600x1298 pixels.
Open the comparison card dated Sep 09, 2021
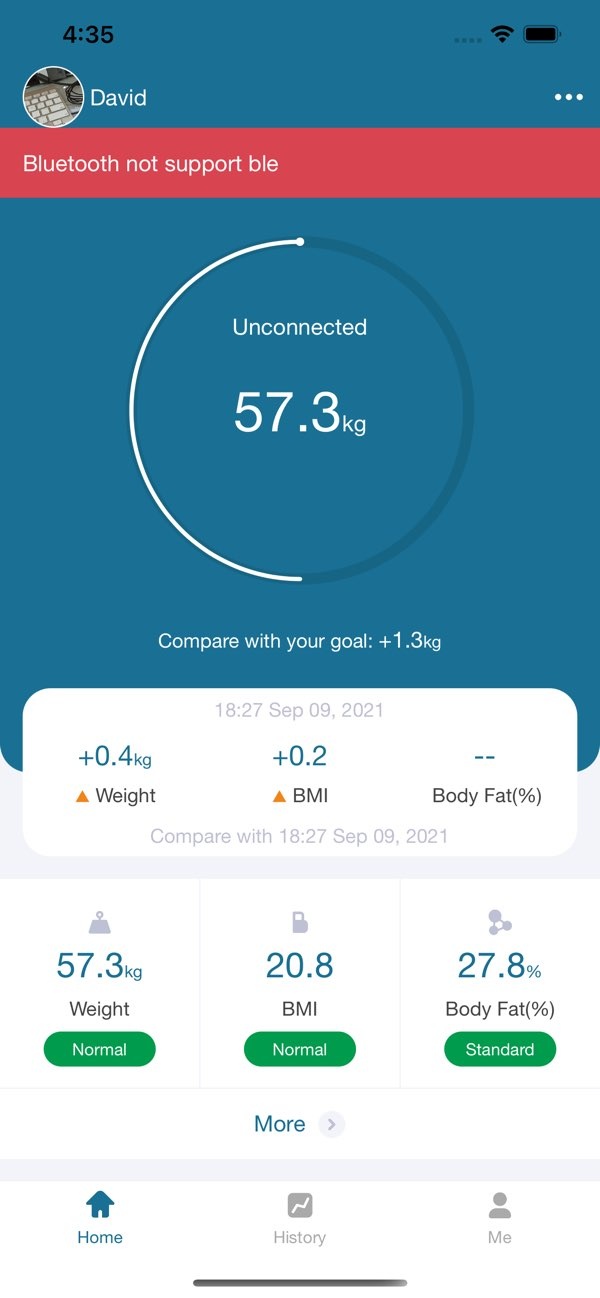300,772
